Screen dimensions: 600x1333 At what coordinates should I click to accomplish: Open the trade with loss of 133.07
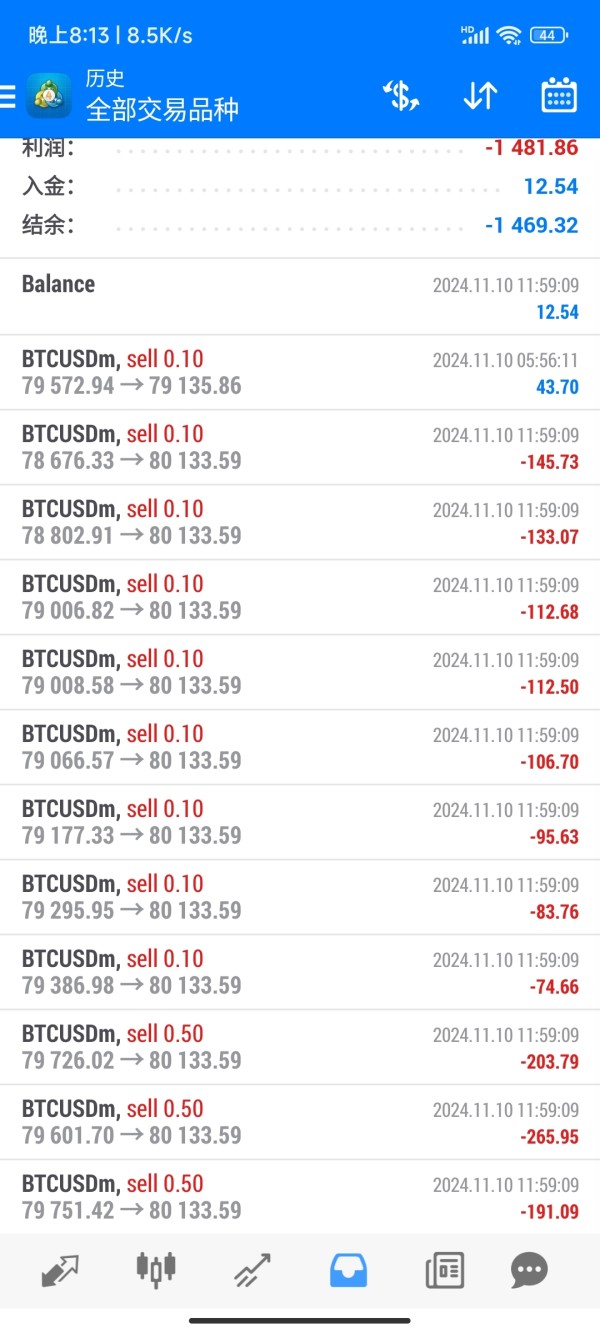[x=300, y=522]
